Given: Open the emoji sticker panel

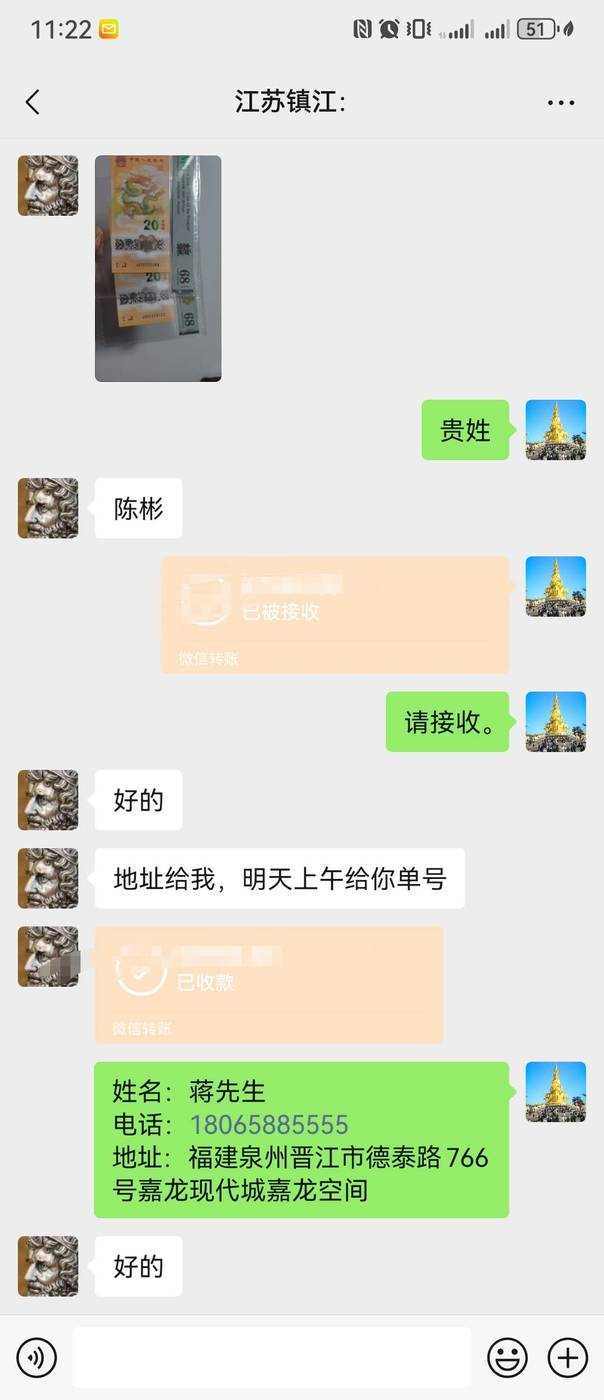Looking at the screenshot, I should [x=507, y=1357].
